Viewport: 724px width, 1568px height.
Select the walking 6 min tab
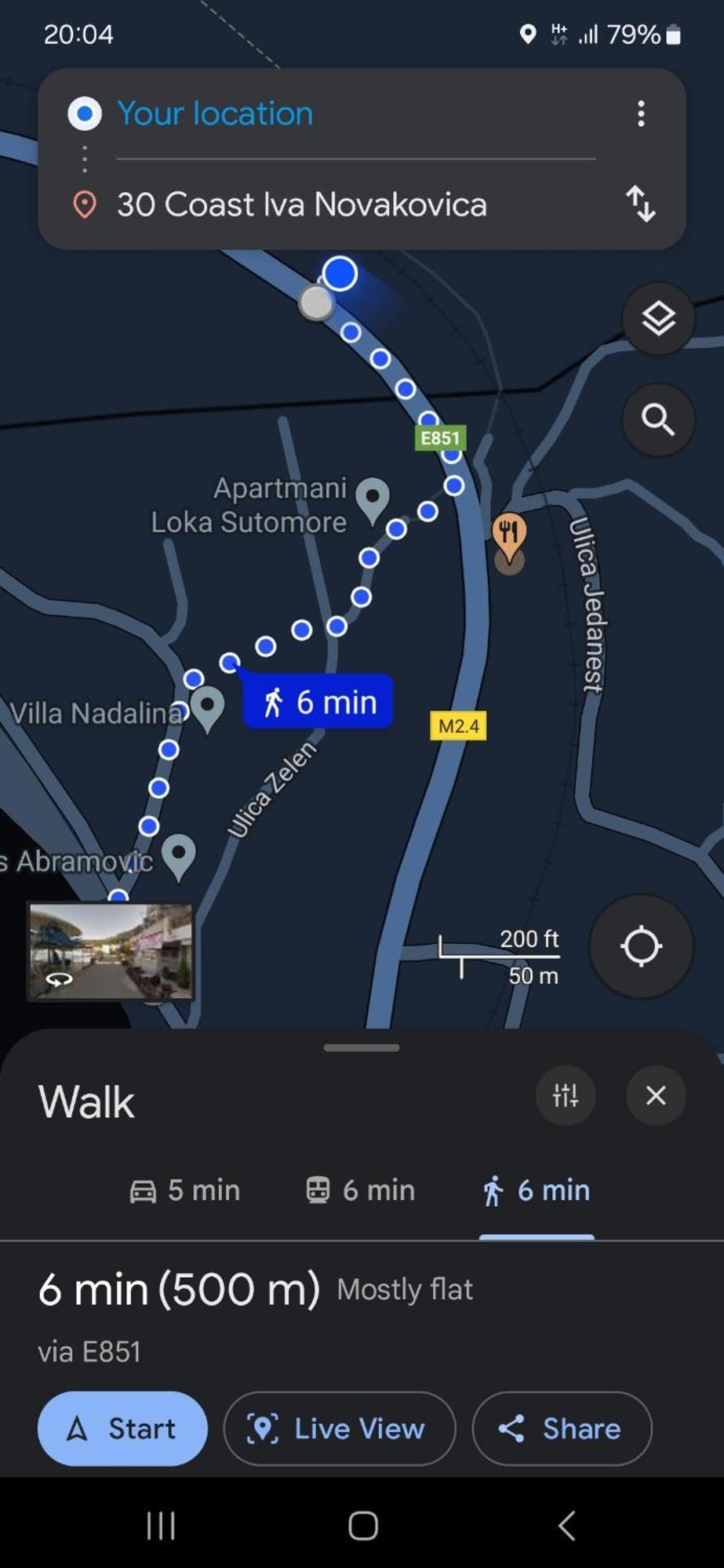(x=537, y=1190)
